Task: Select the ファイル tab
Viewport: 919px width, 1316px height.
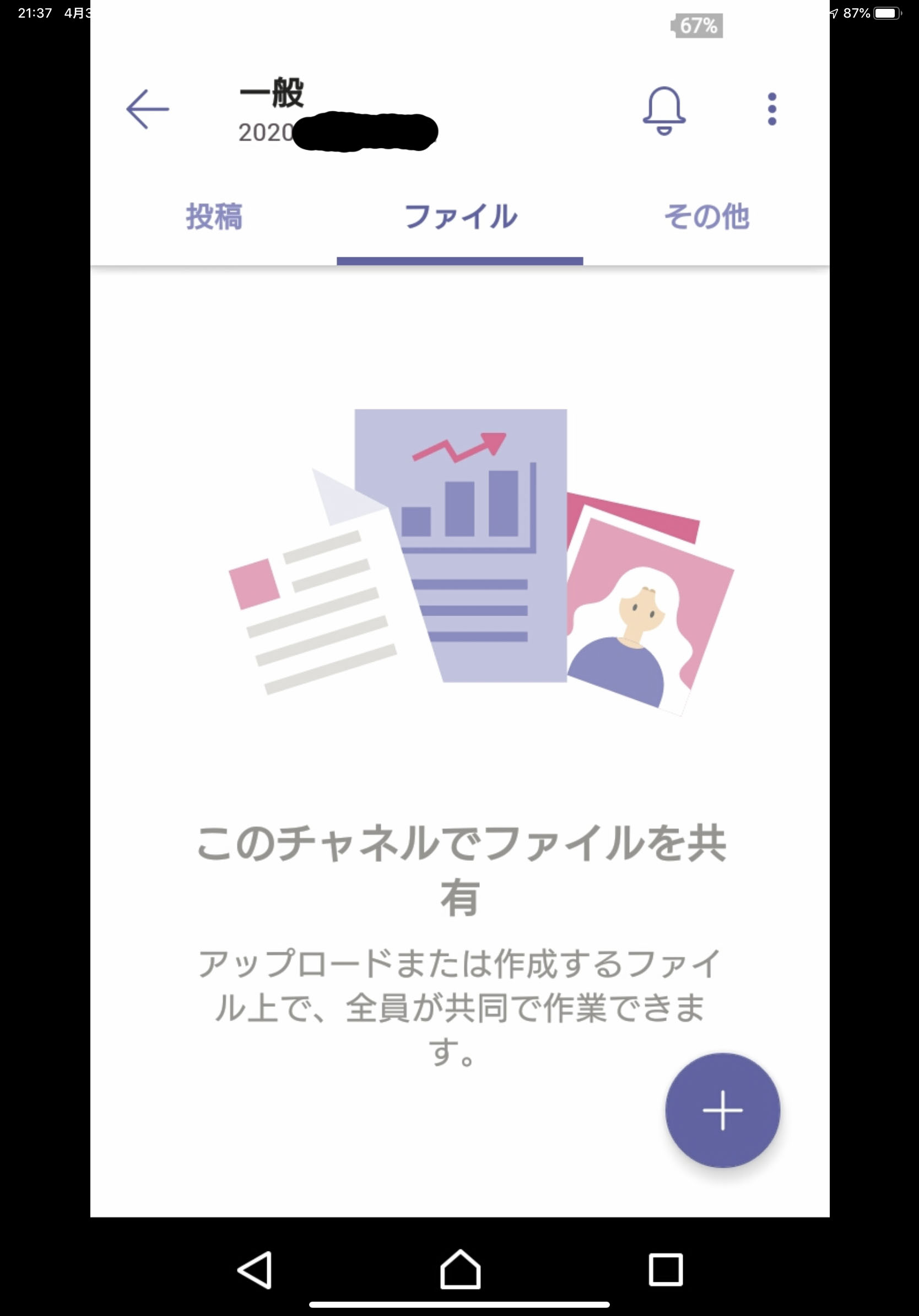Action: coord(460,217)
